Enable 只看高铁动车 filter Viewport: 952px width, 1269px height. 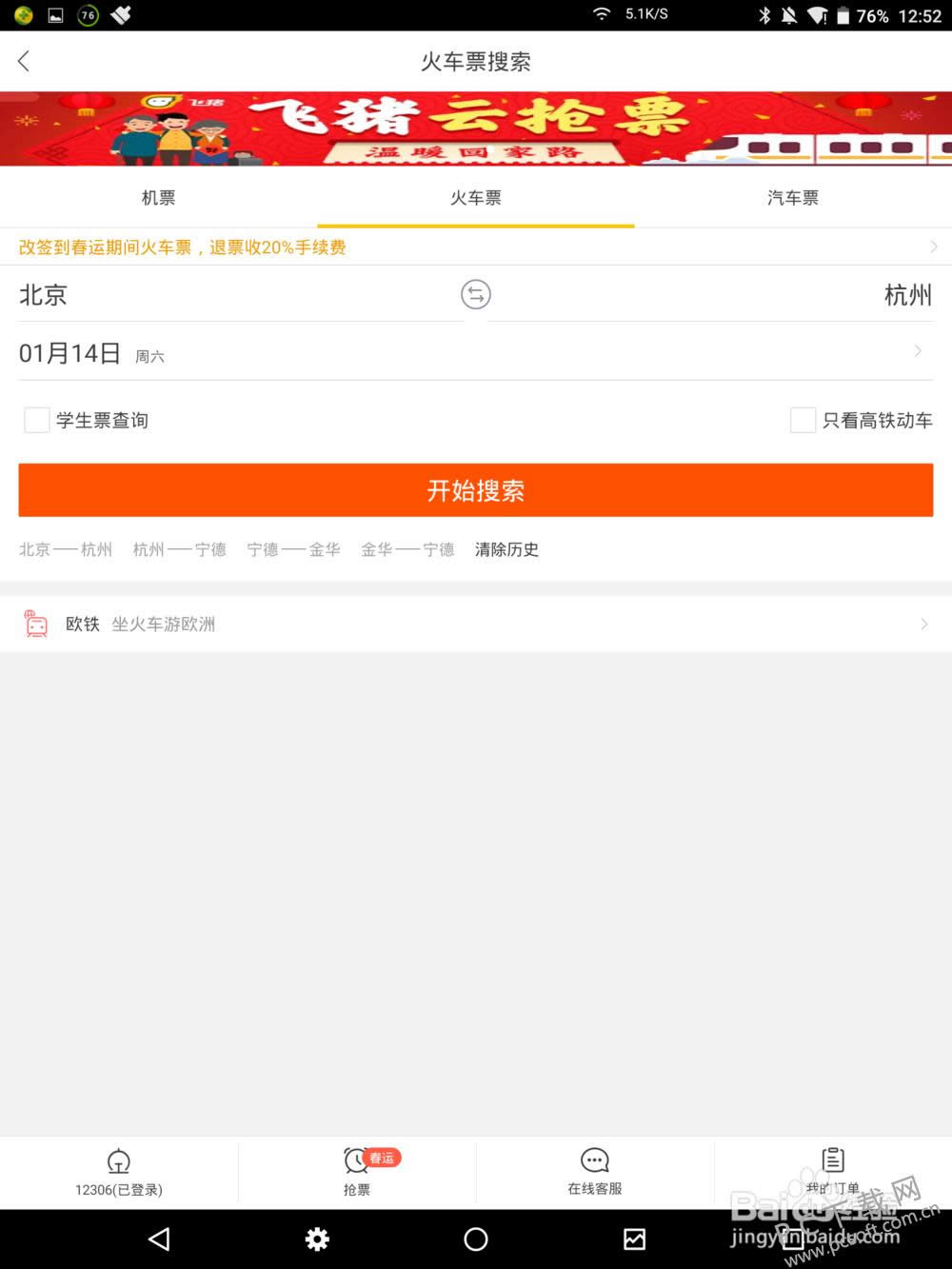tap(803, 420)
